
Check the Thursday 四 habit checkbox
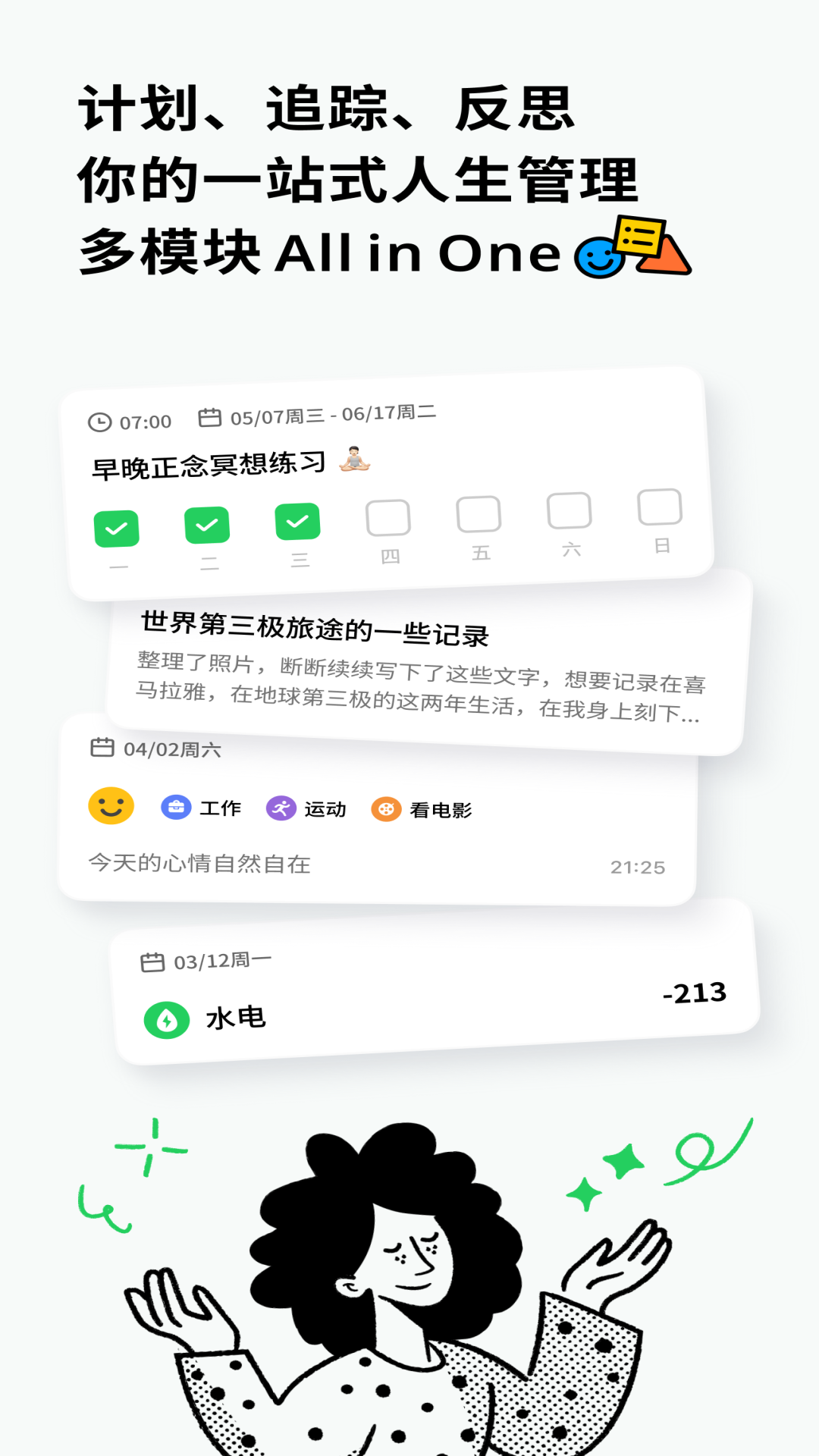coord(389,516)
